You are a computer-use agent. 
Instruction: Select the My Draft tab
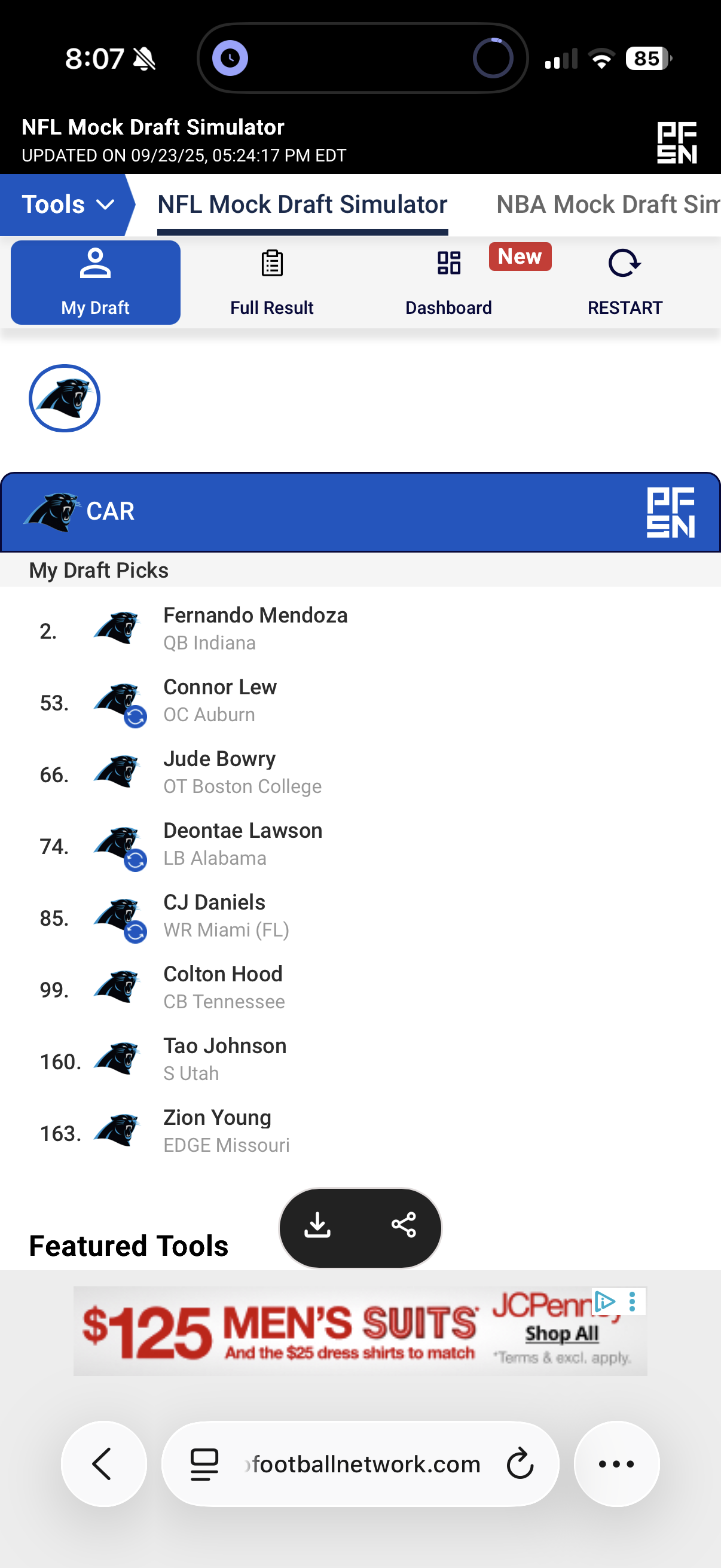(96, 282)
